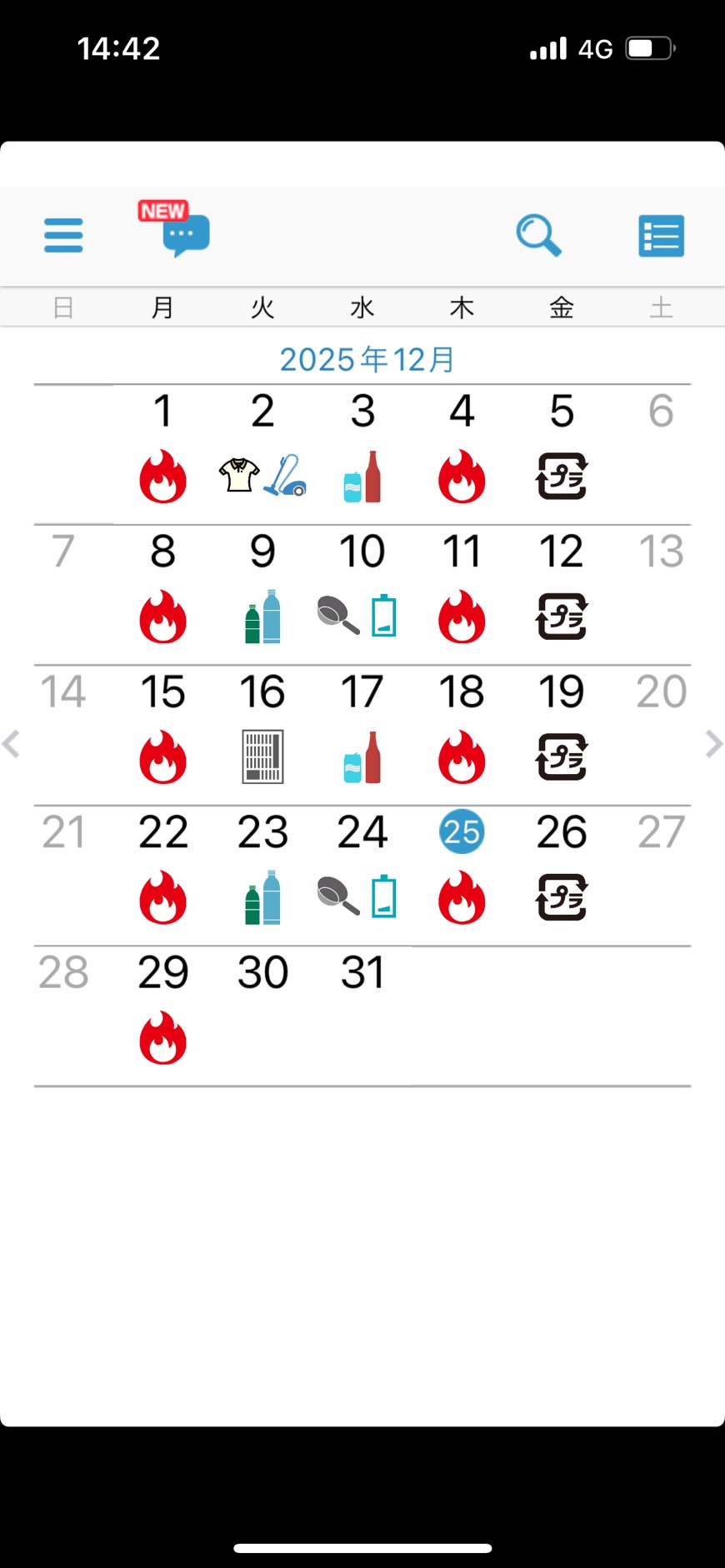Open December 19 plastic recycling day

562,735
